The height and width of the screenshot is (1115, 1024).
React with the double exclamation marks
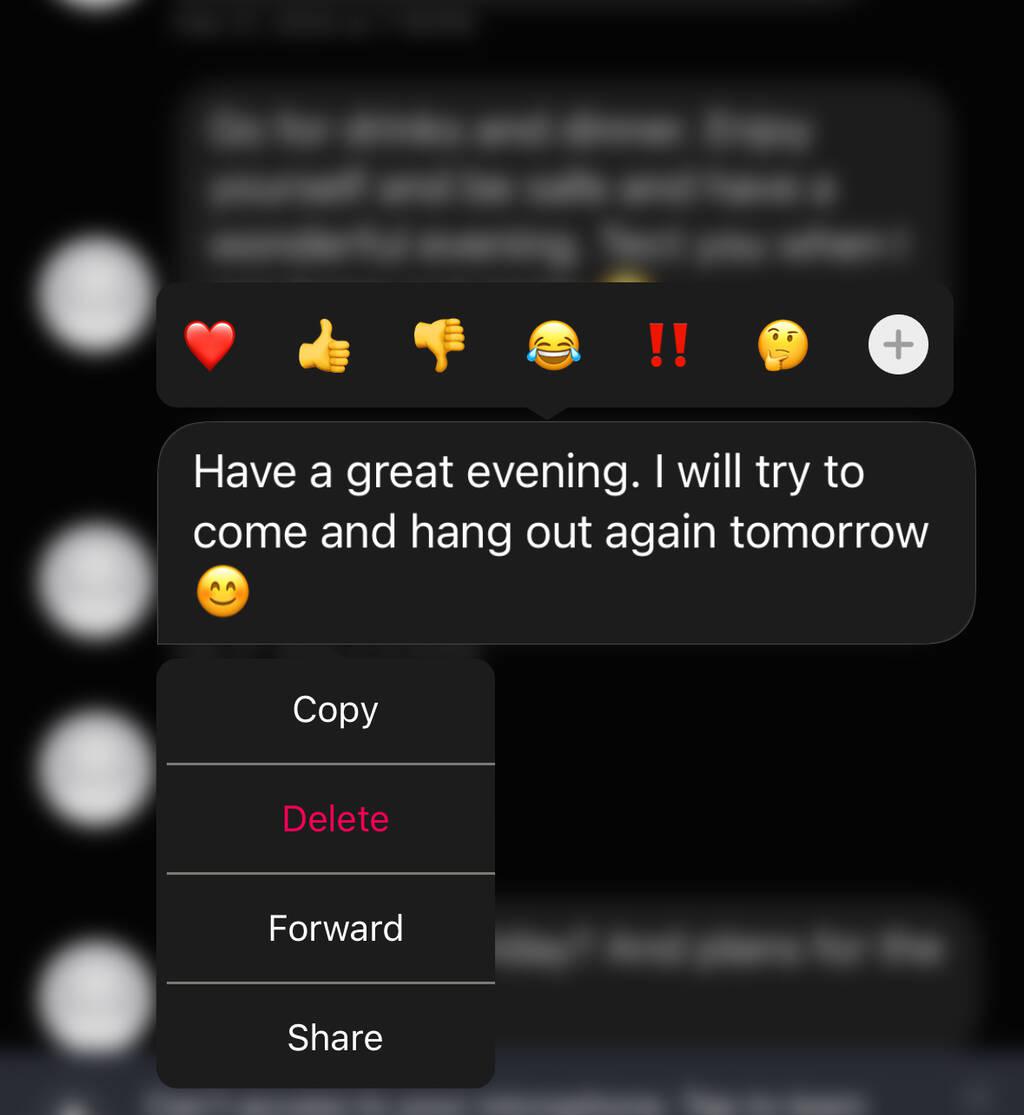[x=668, y=346]
